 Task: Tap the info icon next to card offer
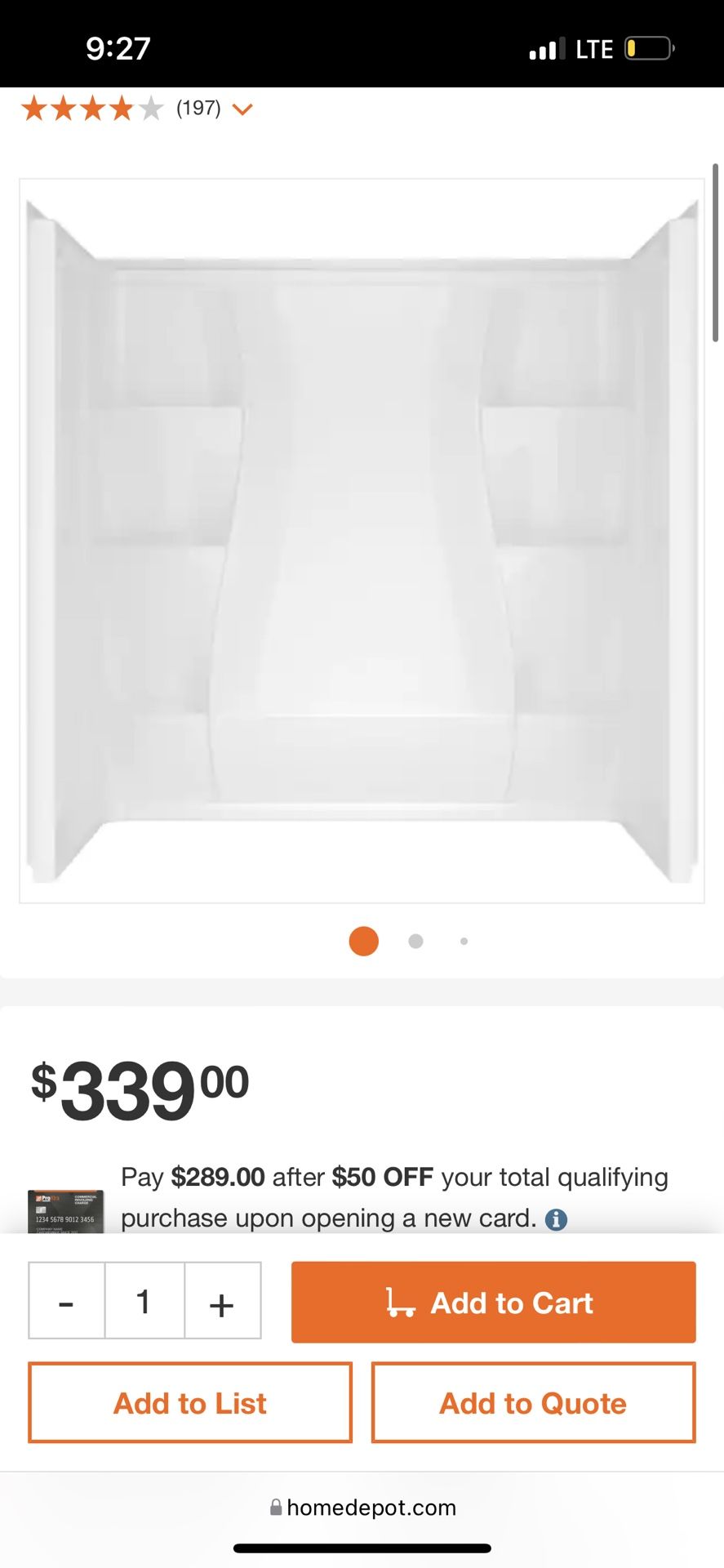pyautogui.click(x=557, y=1218)
